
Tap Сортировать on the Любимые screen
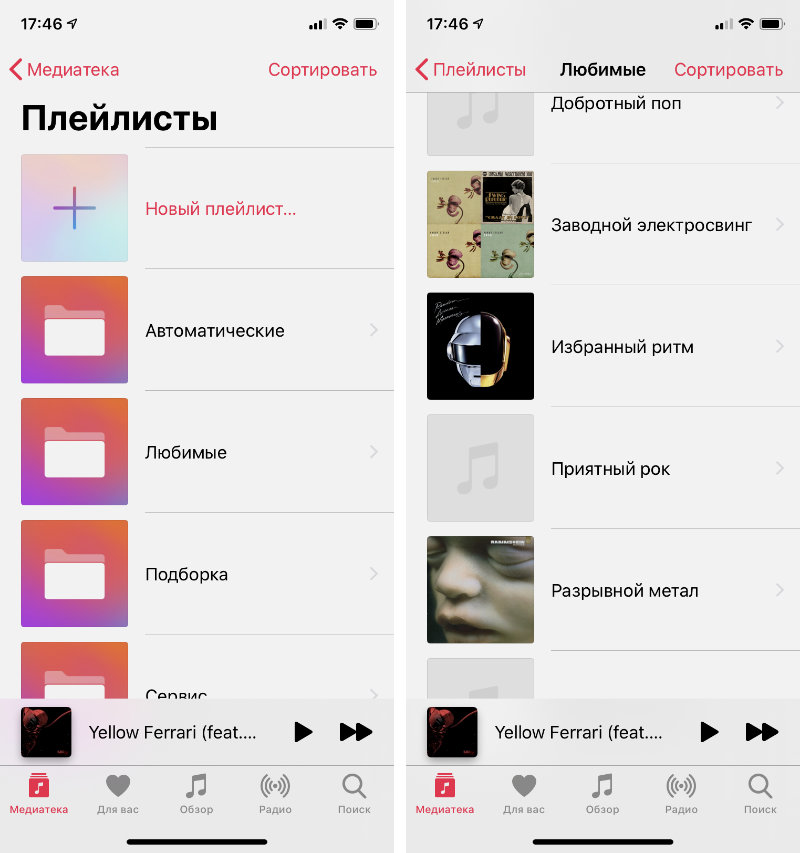[x=728, y=70]
